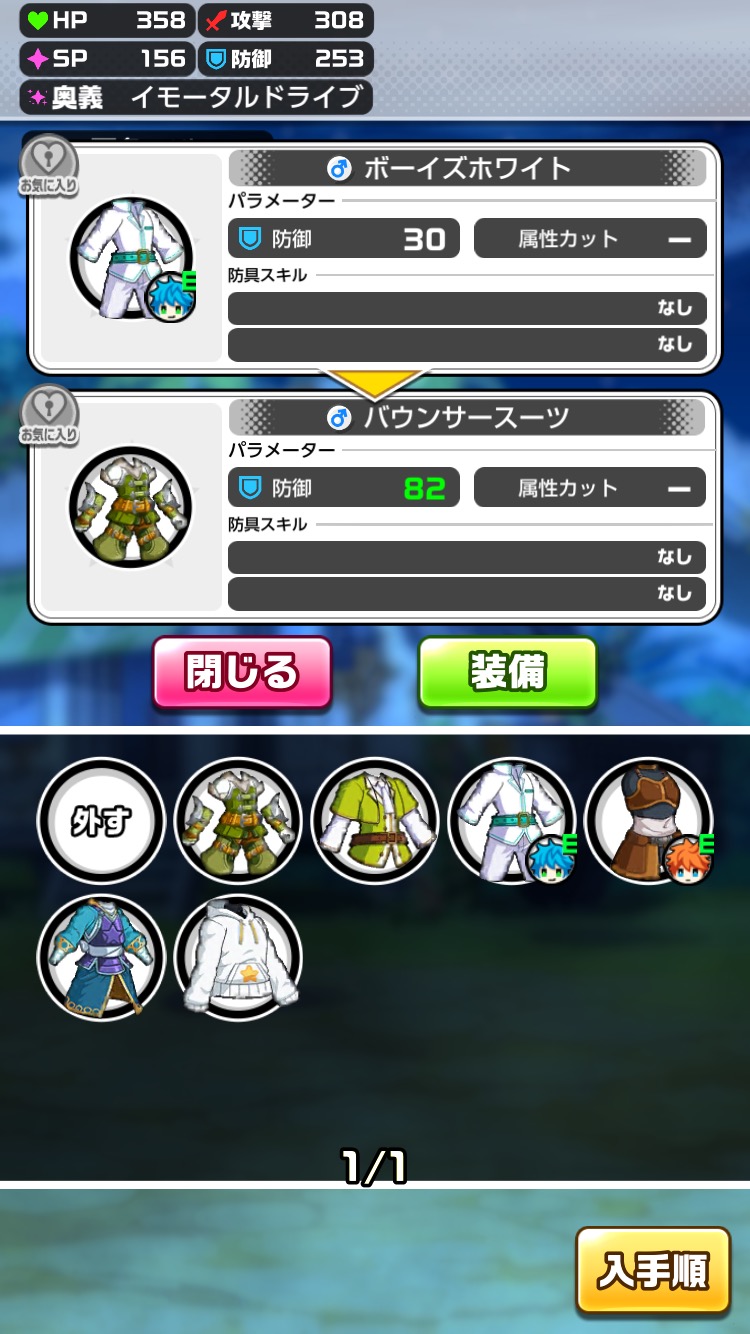Close the armor comparison with 閉じる

pos(242,673)
